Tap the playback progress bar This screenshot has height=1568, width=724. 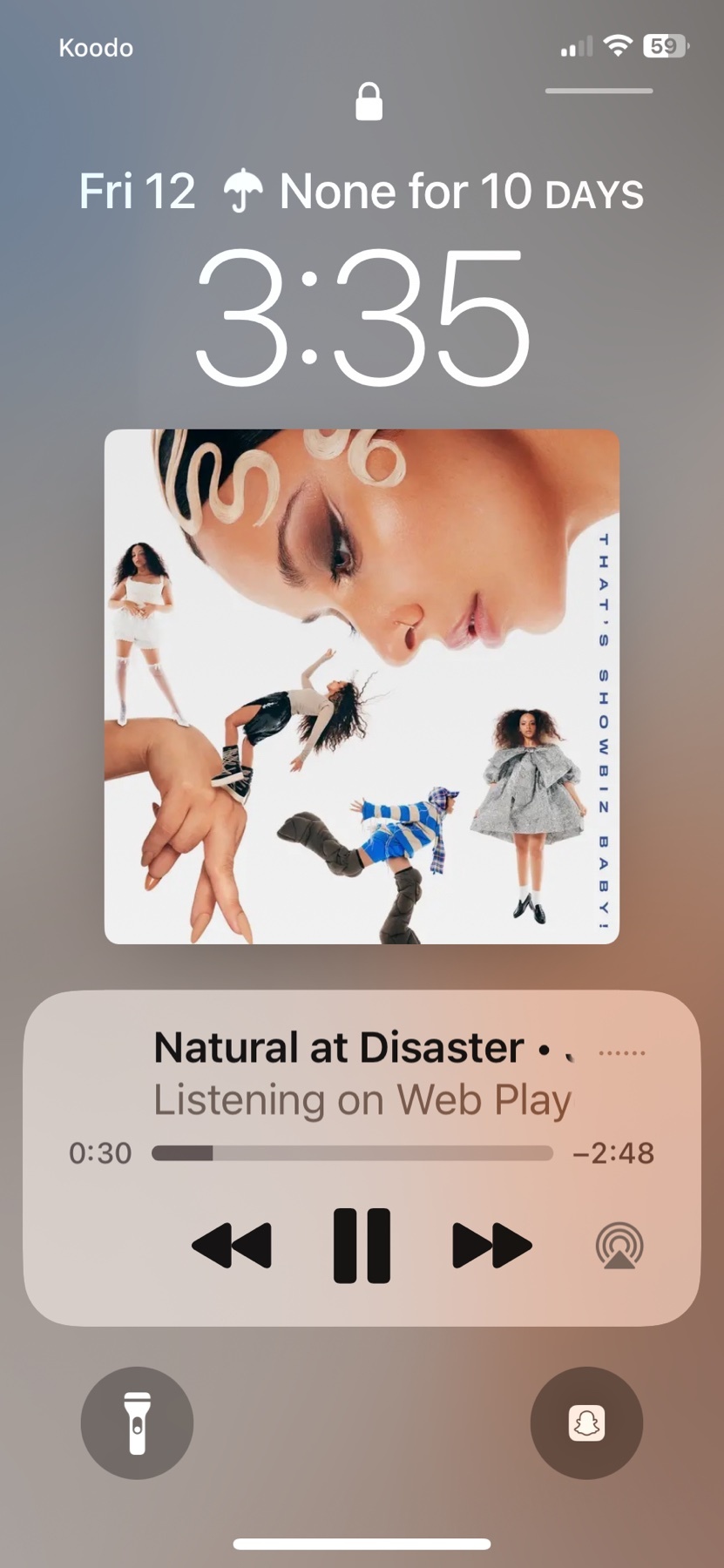pos(352,1153)
